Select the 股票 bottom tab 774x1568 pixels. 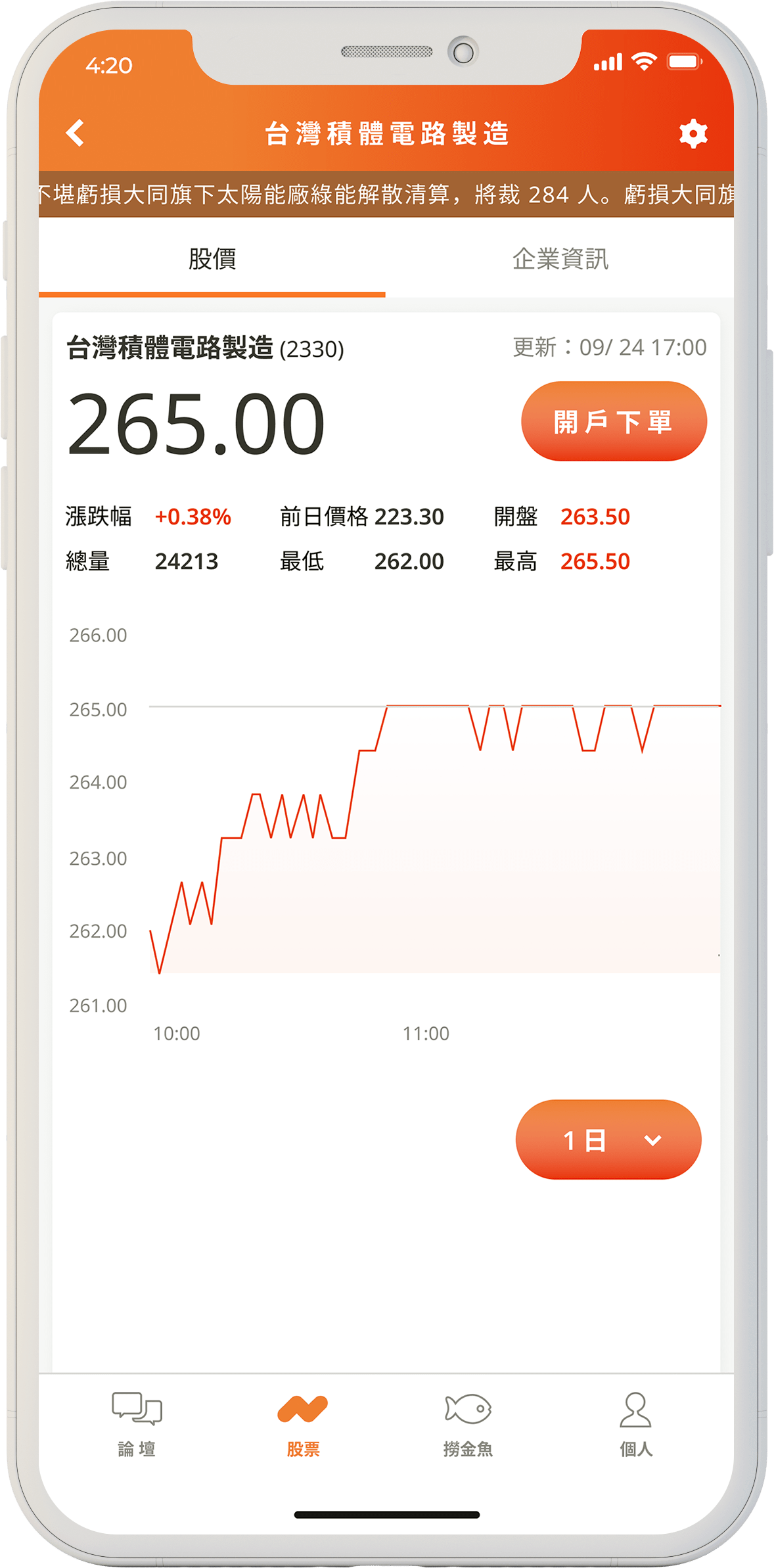tap(303, 1423)
